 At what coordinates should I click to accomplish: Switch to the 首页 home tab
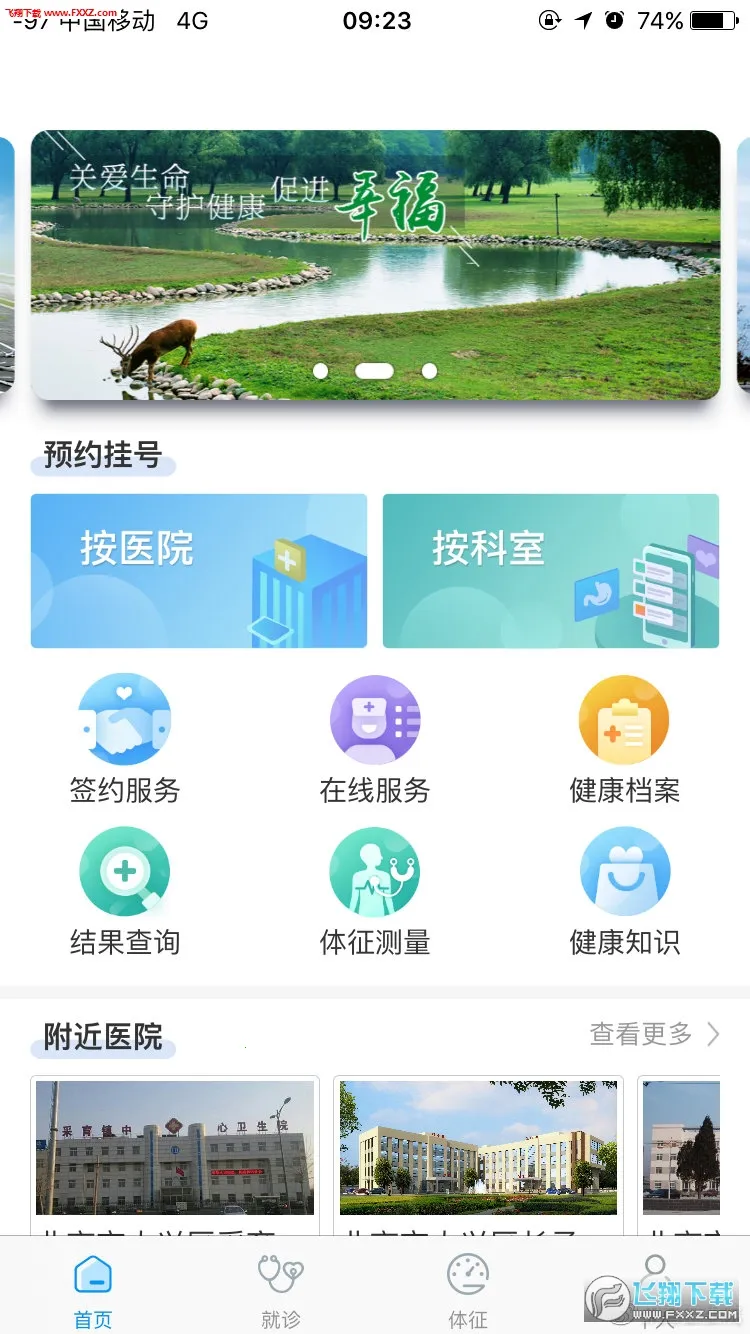click(93, 1285)
